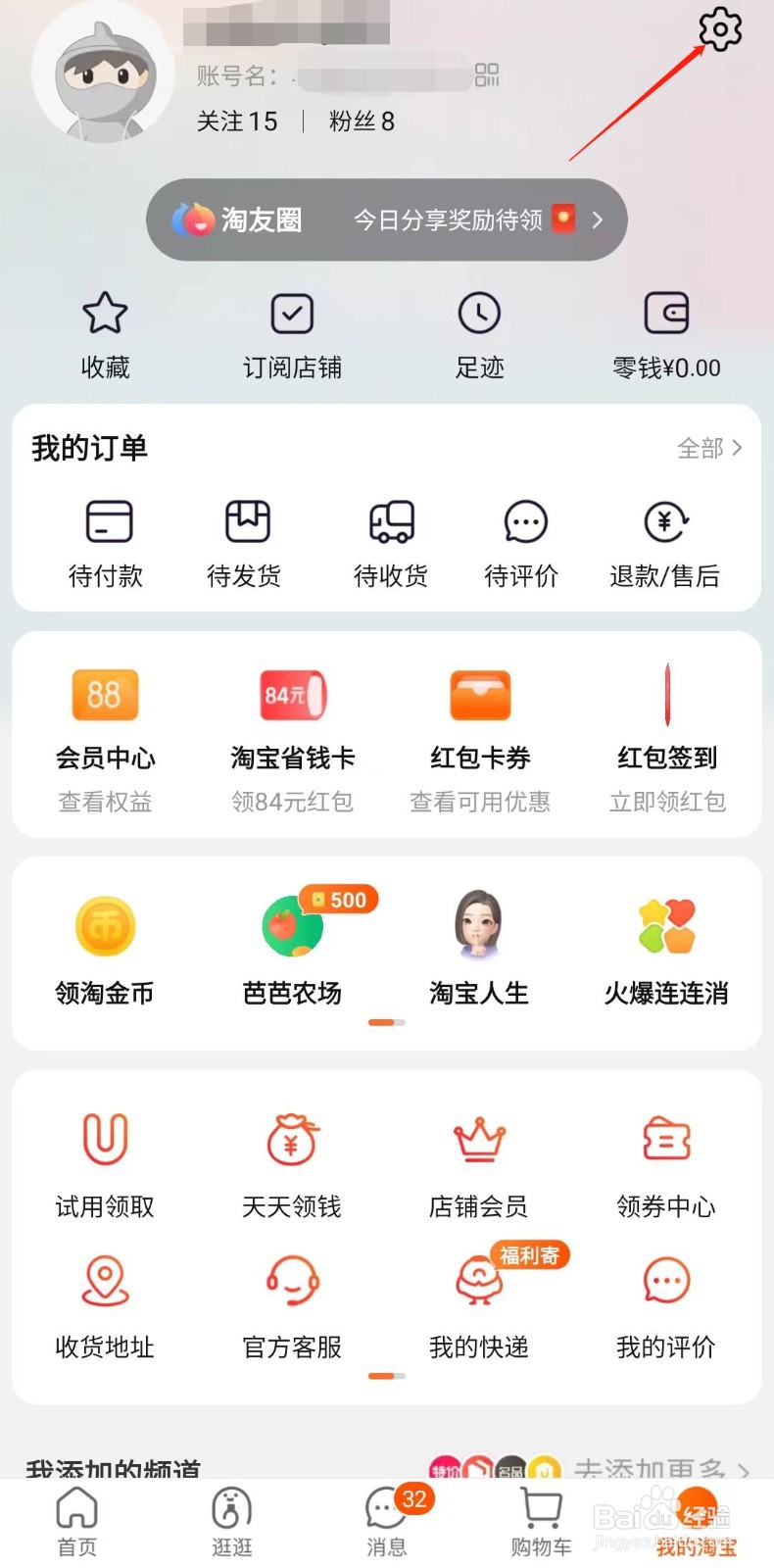Screen dimensions: 774x1568
Task: Open the 淘友圈 share reward banner
Action: click(387, 220)
